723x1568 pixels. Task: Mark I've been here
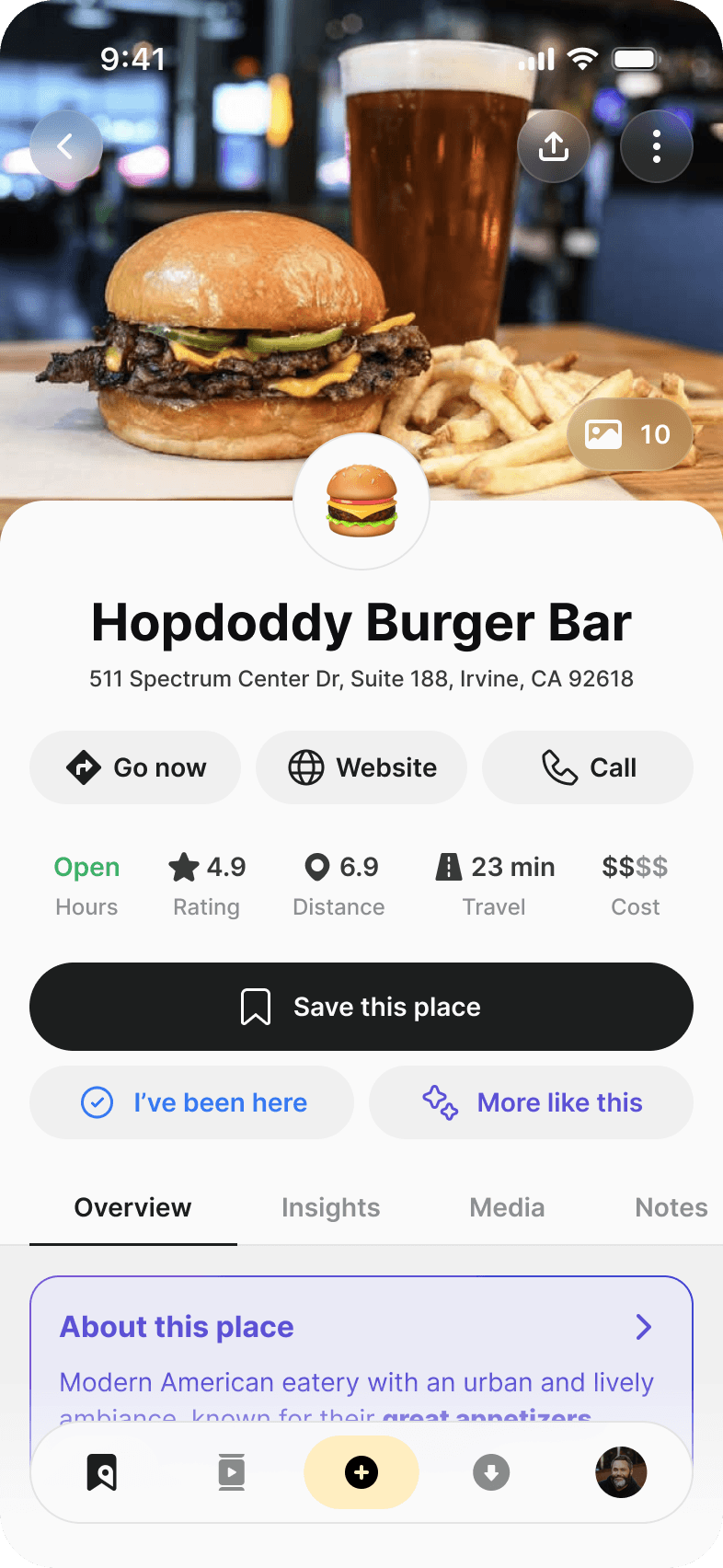tap(191, 1102)
